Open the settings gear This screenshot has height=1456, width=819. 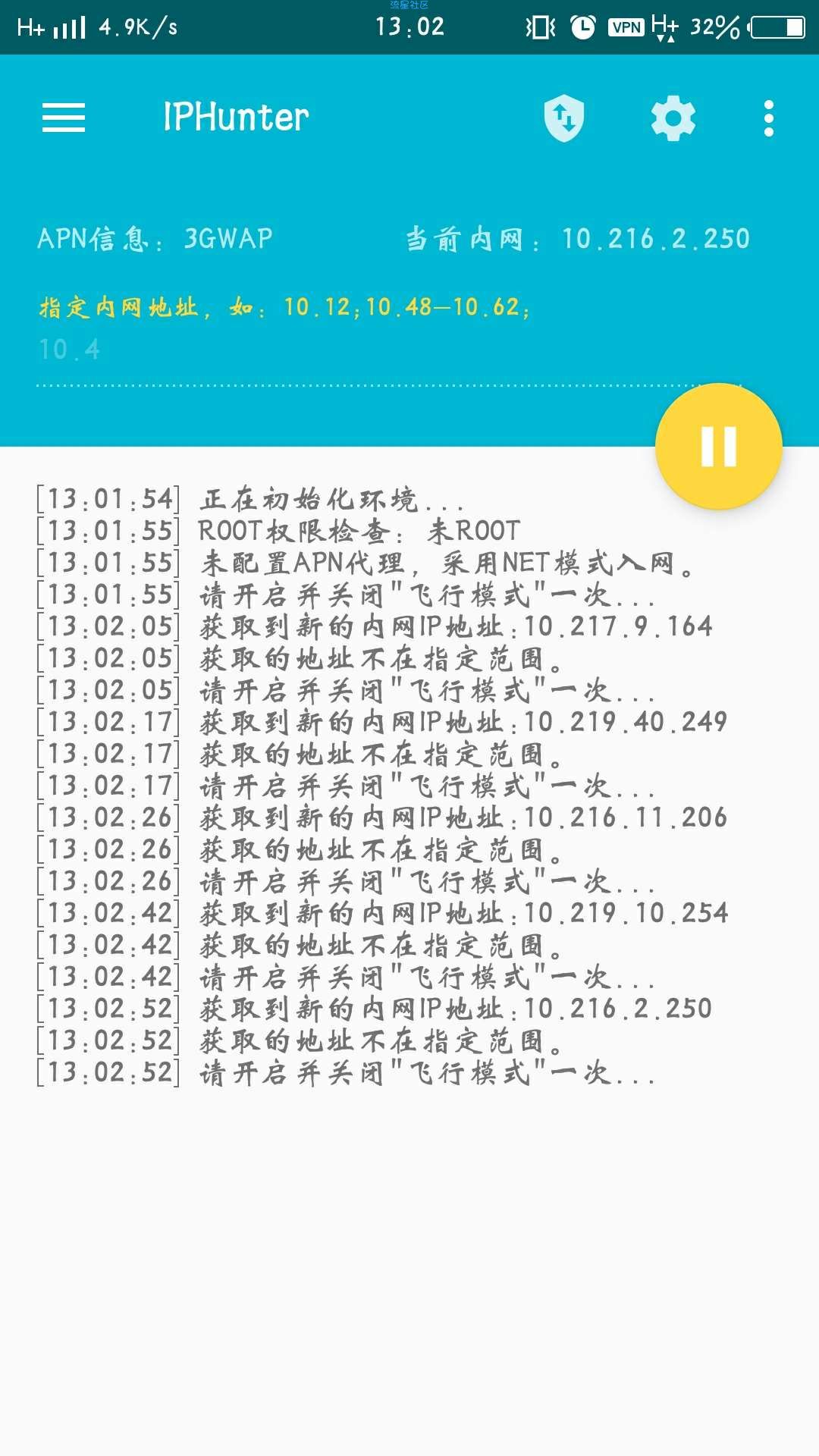[x=673, y=118]
